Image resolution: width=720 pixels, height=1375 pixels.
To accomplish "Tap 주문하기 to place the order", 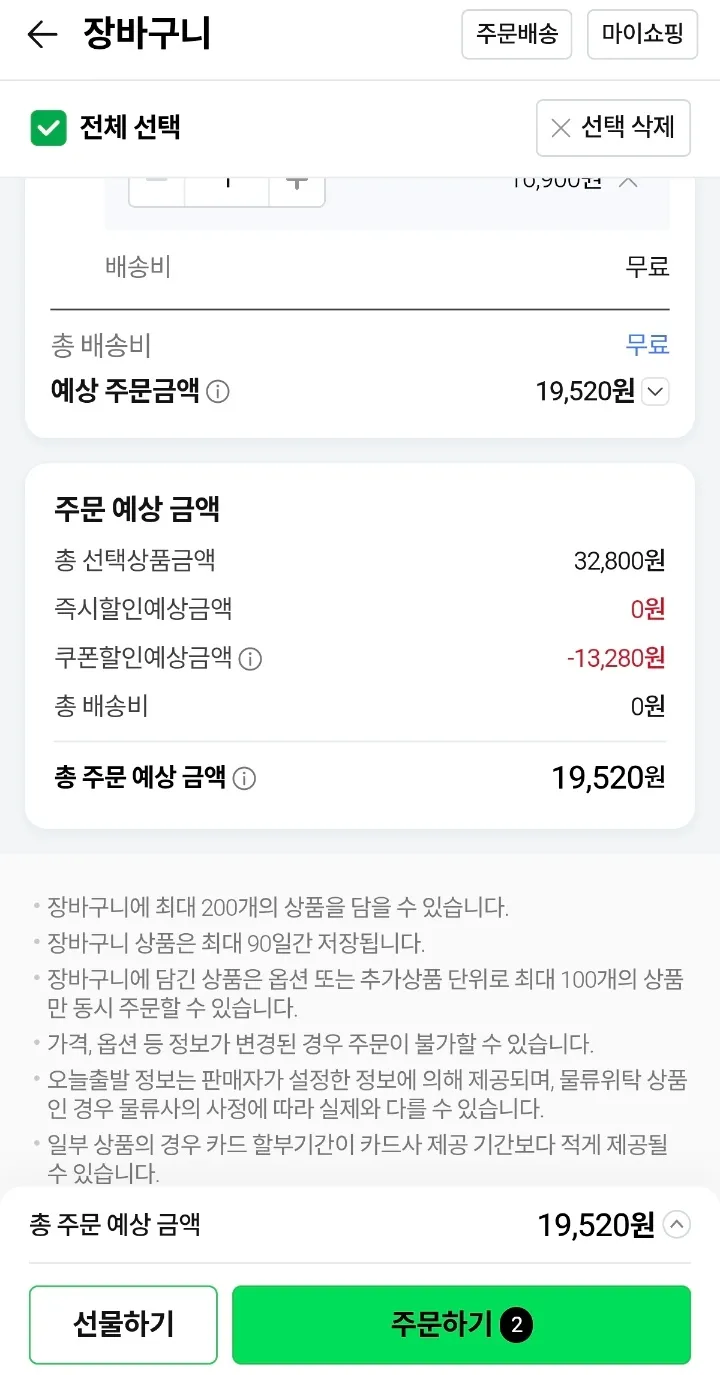I will click(x=461, y=1325).
